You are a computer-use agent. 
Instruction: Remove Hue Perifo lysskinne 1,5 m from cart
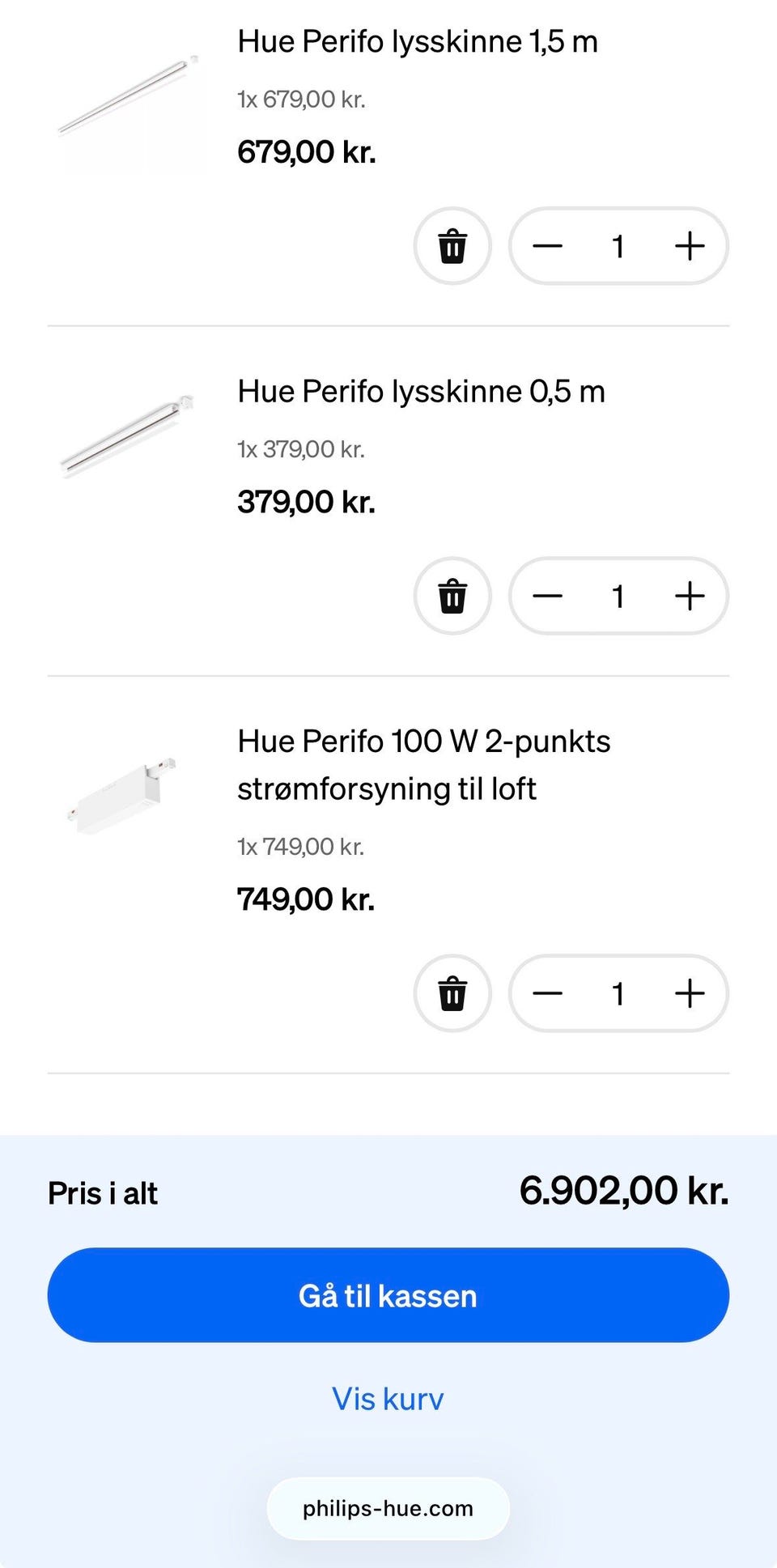point(452,246)
